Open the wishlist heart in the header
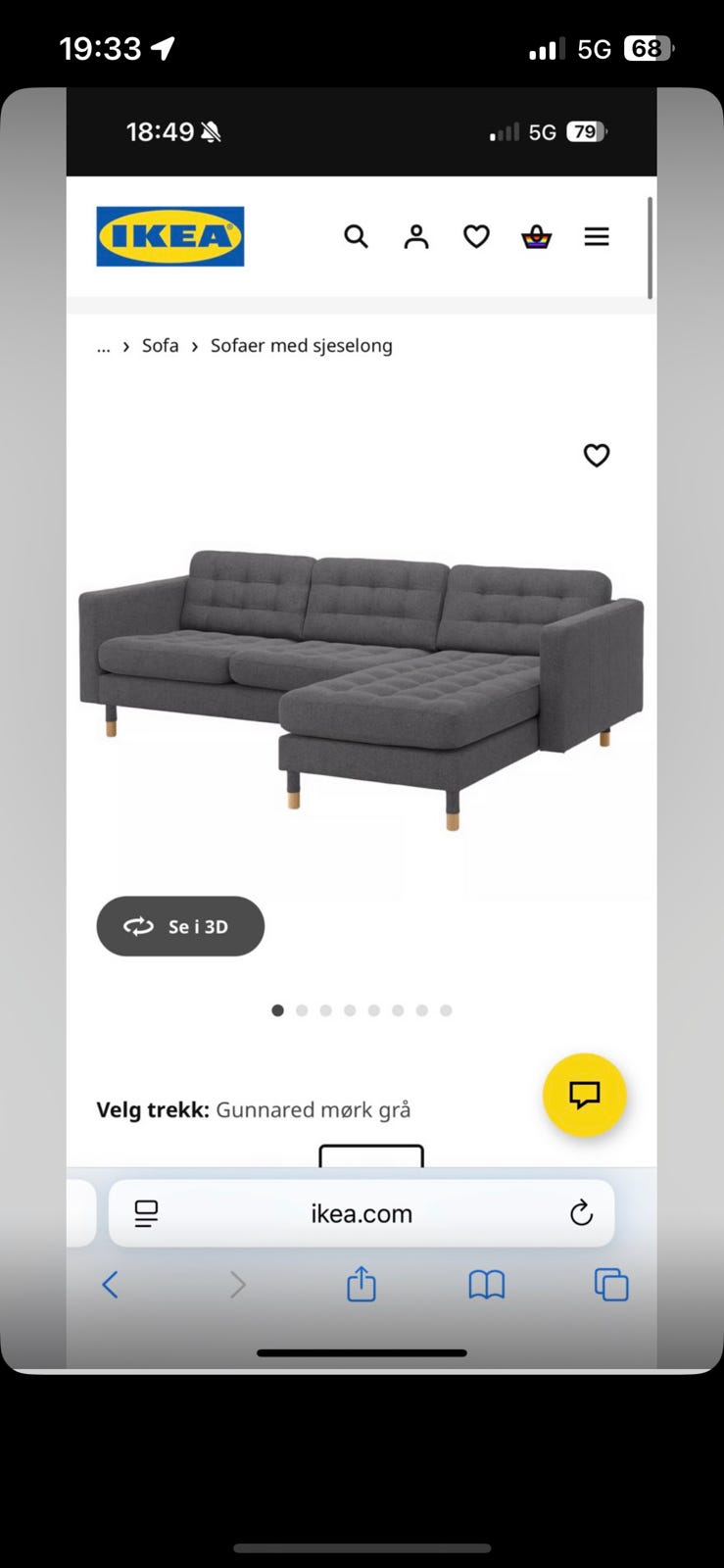Screen dimensions: 724x1568 pos(476,236)
